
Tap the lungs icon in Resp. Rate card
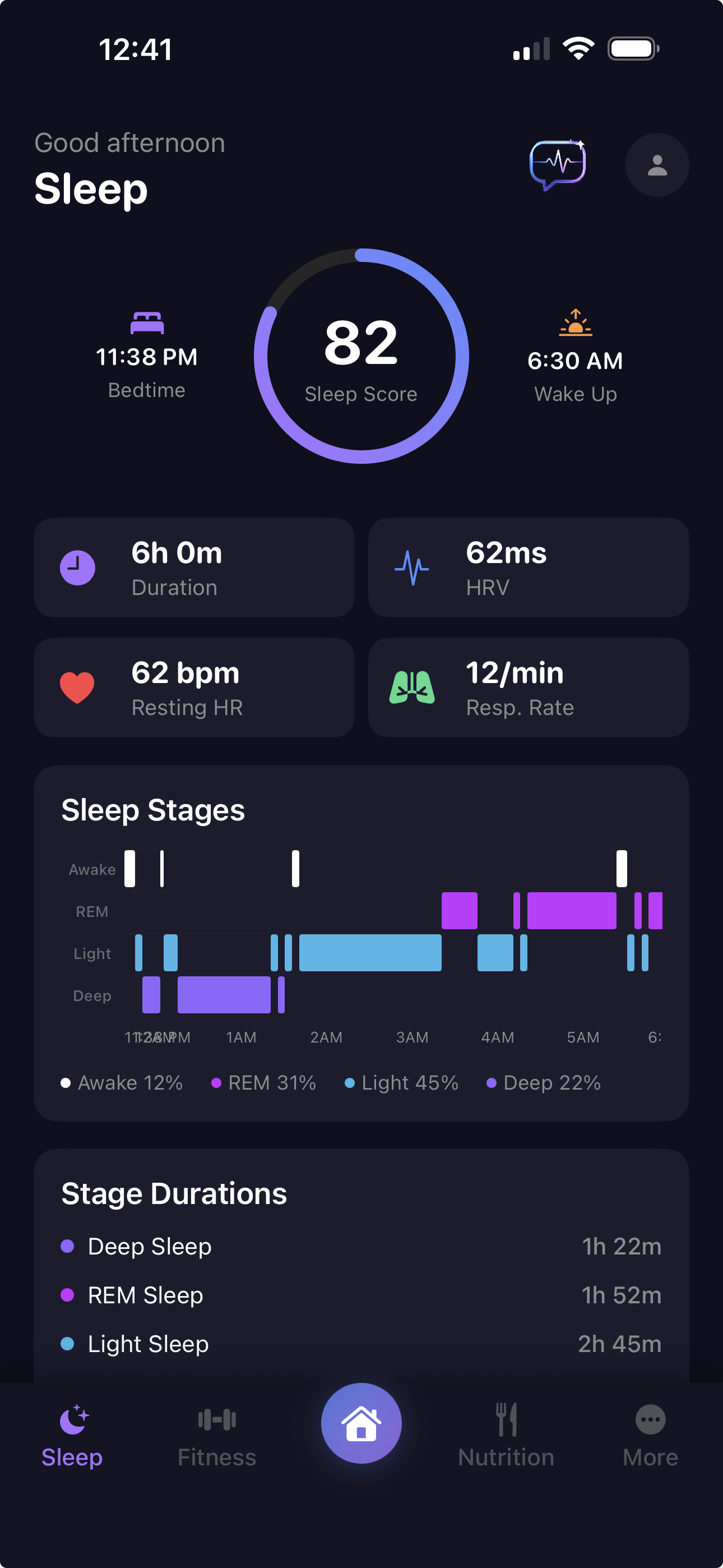pos(411,687)
